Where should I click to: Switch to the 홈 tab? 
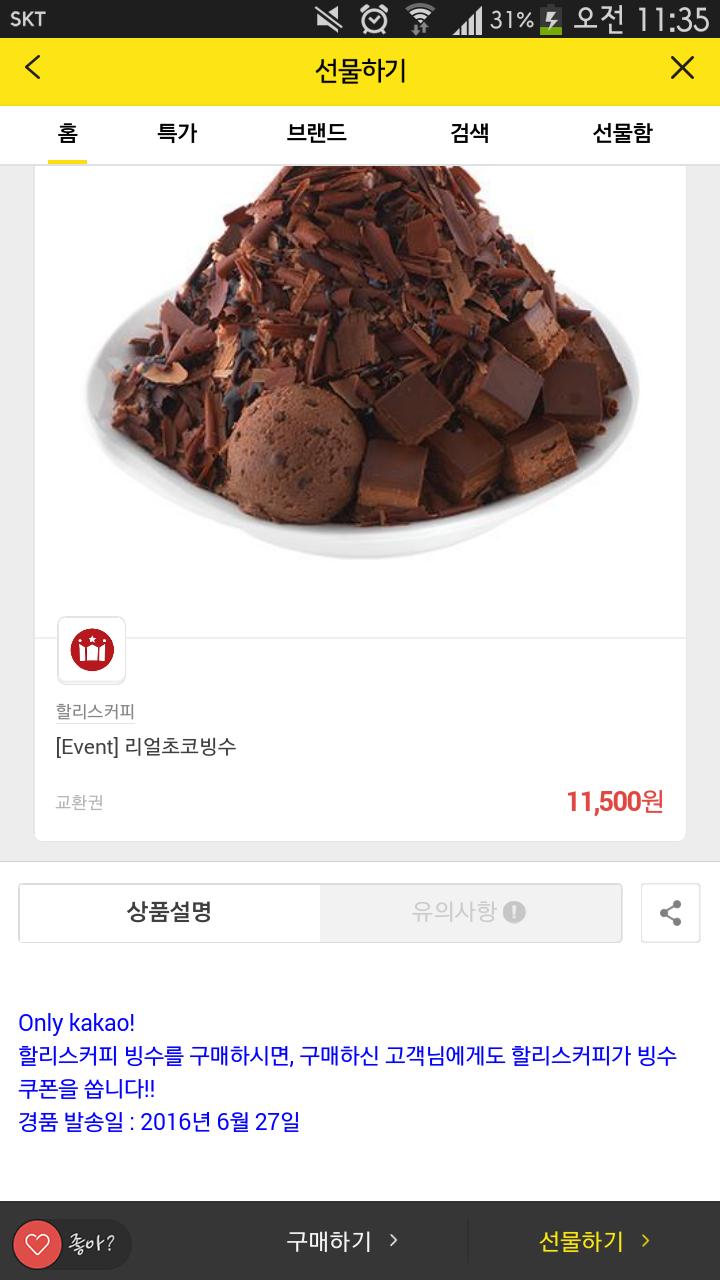[x=68, y=134]
